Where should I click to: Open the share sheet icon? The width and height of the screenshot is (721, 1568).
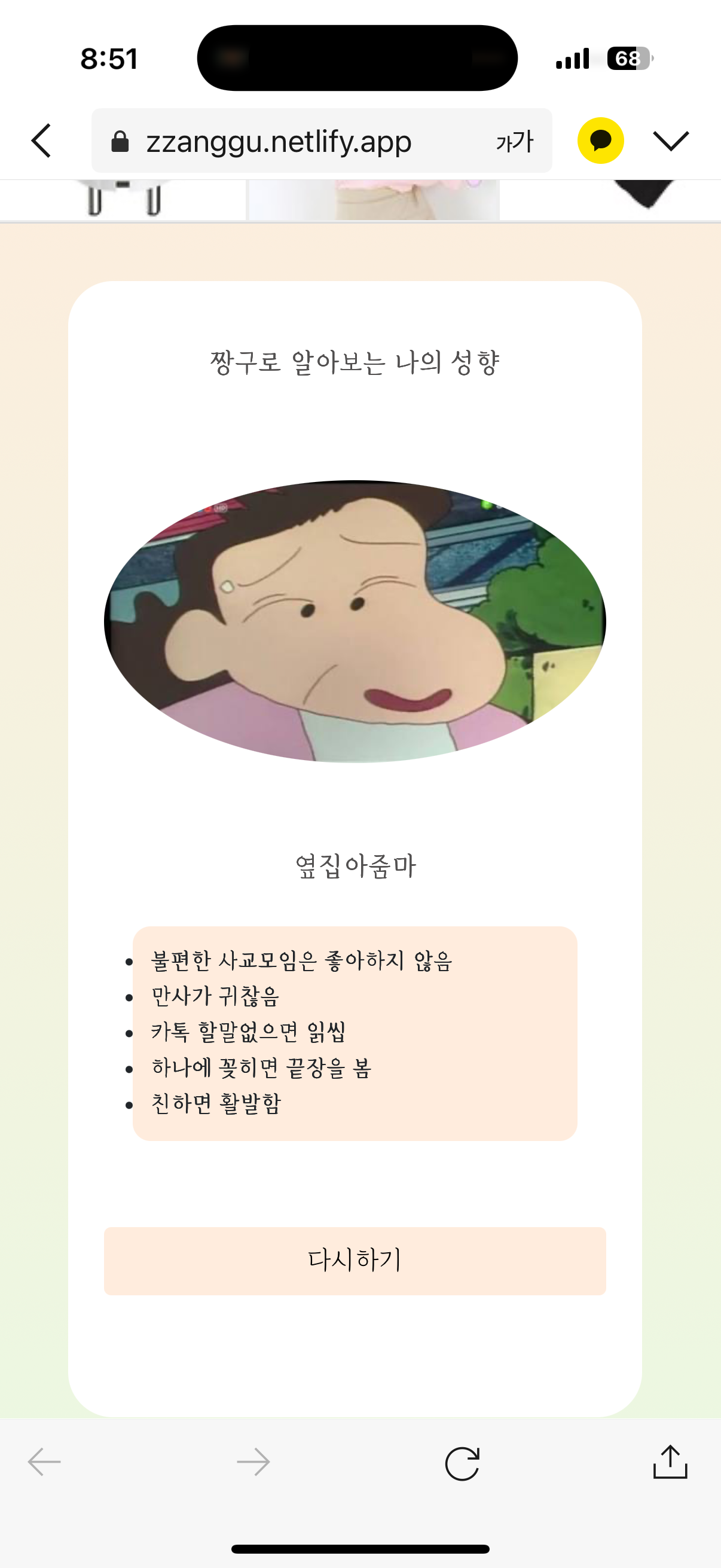click(670, 1462)
